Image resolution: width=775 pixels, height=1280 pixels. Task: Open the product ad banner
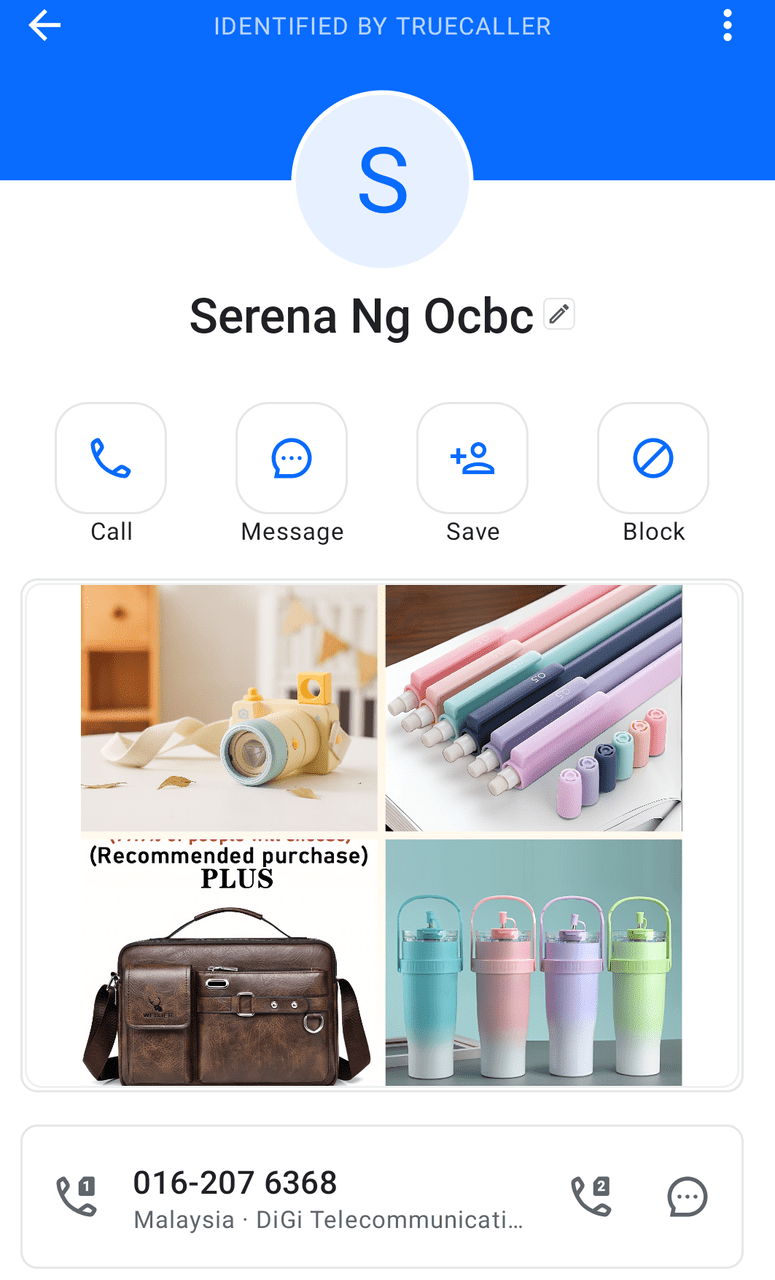[382, 835]
